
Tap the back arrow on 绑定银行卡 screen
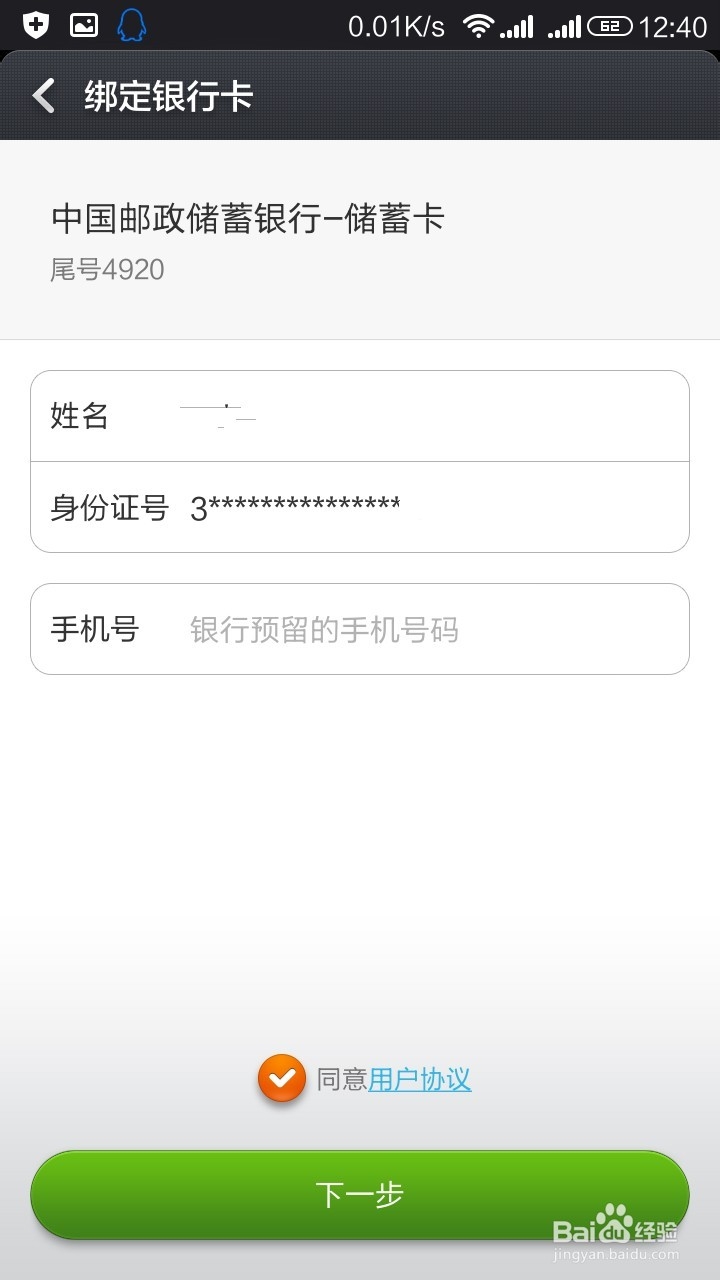tap(42, 95)
